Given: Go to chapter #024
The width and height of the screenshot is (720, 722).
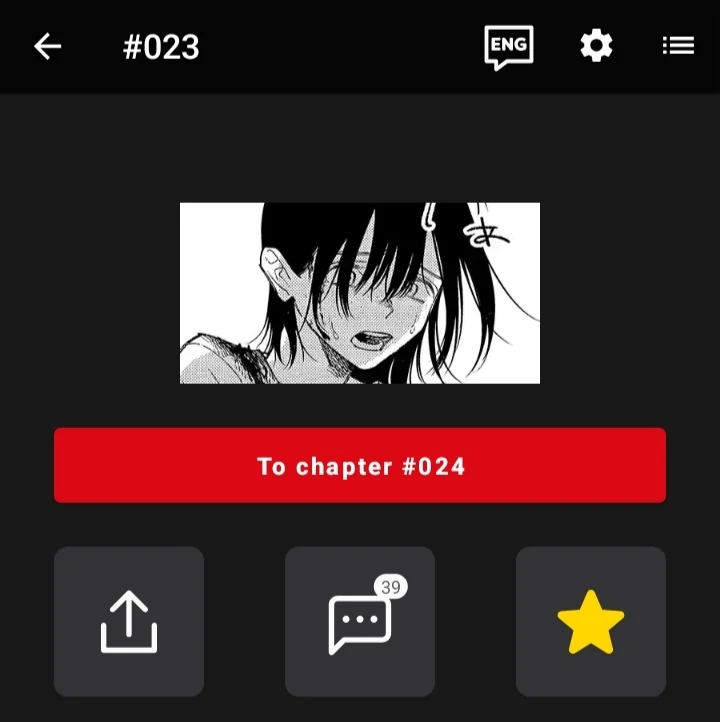Looking at the screenshot, I should [x=360, y=466].
